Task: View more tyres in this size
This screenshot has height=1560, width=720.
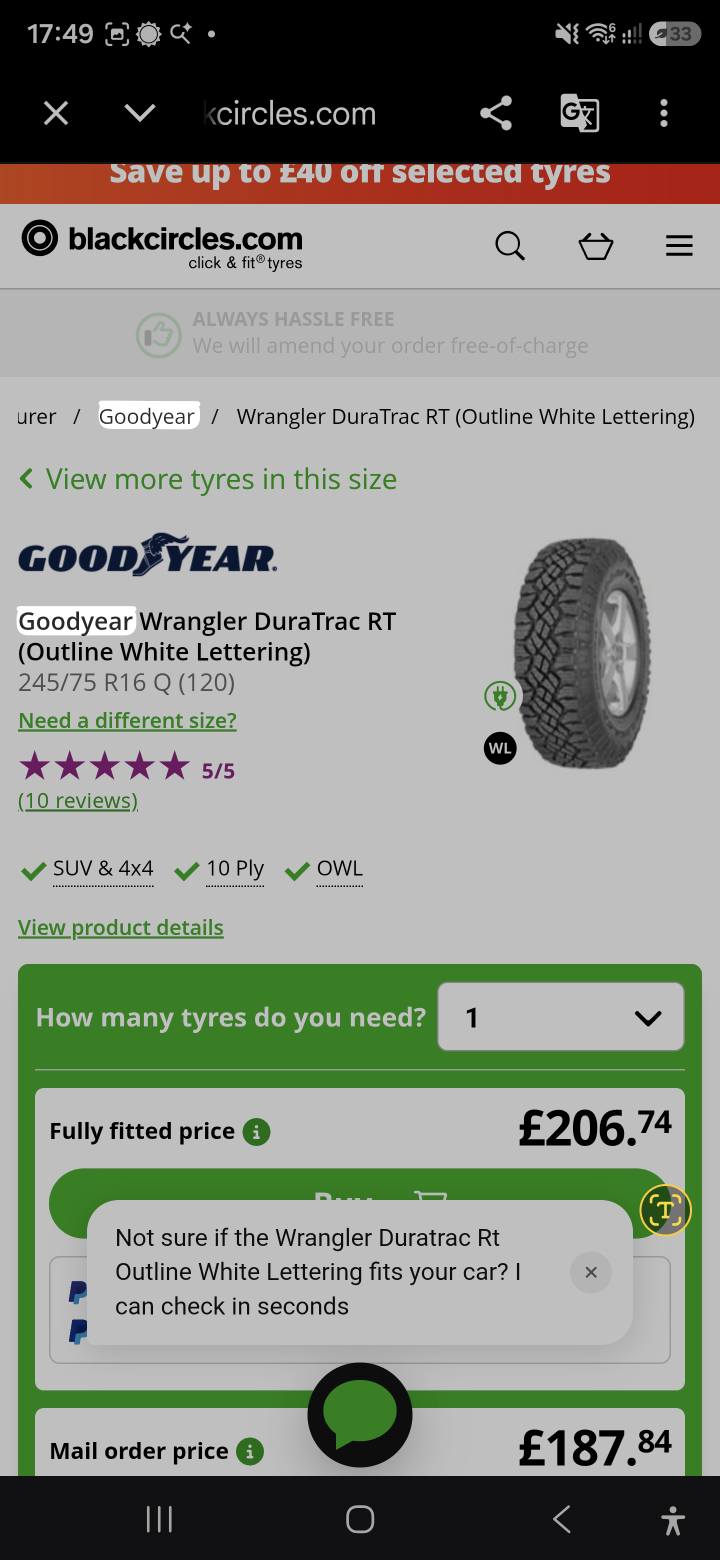Action: pos(208,479)
